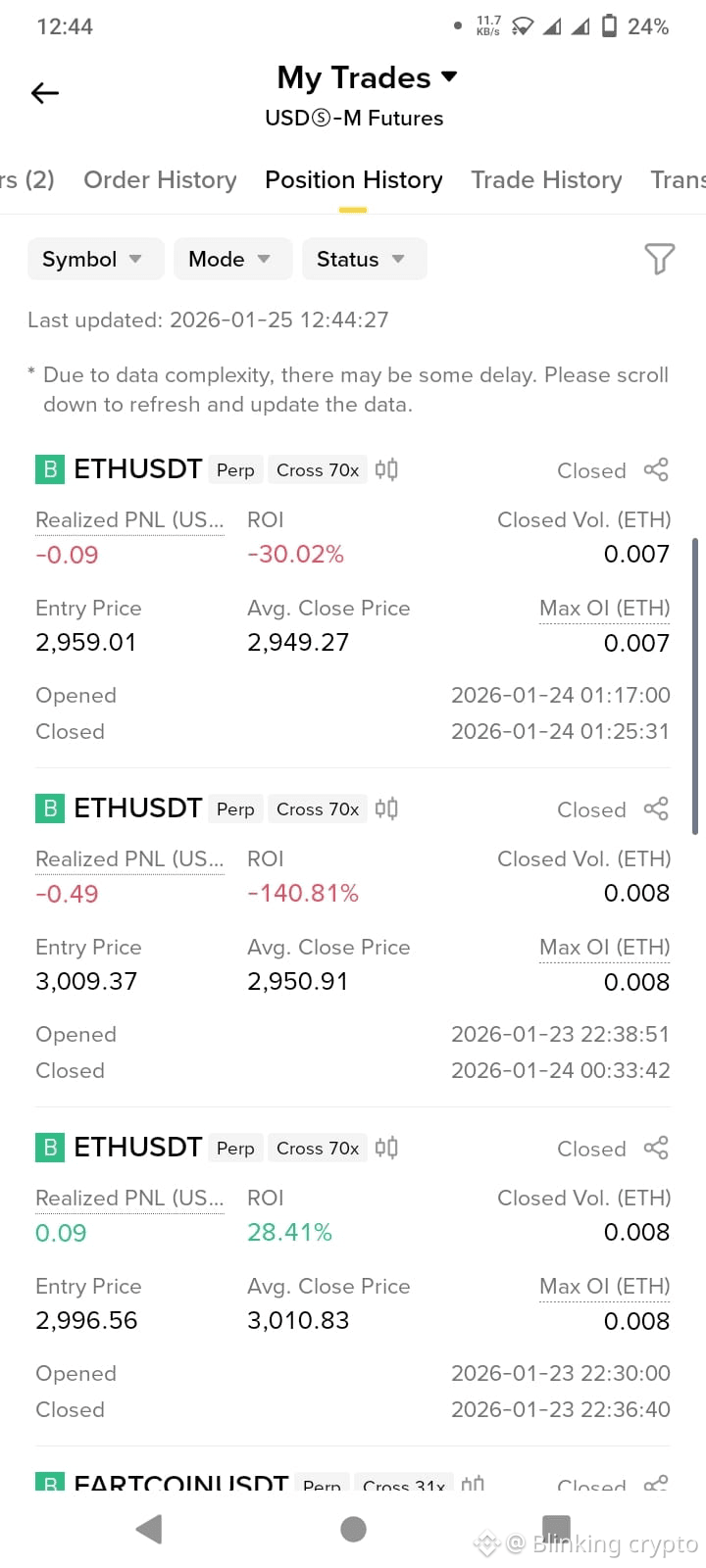Open the funnel filter icon
The height and width of the screenshot is (1568, 706).
[659, 259]
